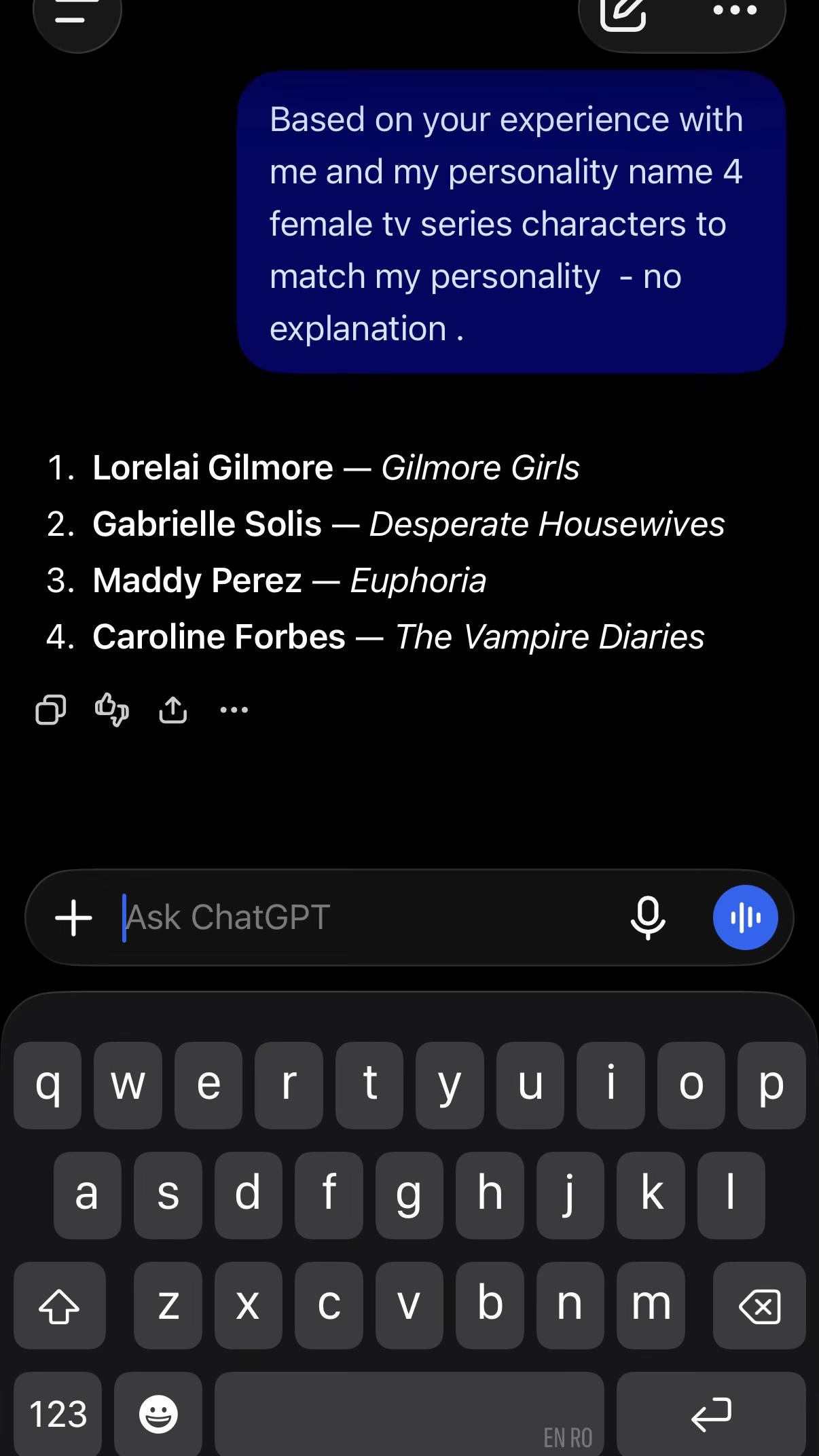Start dictation with the microphone icon
The width and height of the screenshot is (819, 1456).
(x=648, y=917)
